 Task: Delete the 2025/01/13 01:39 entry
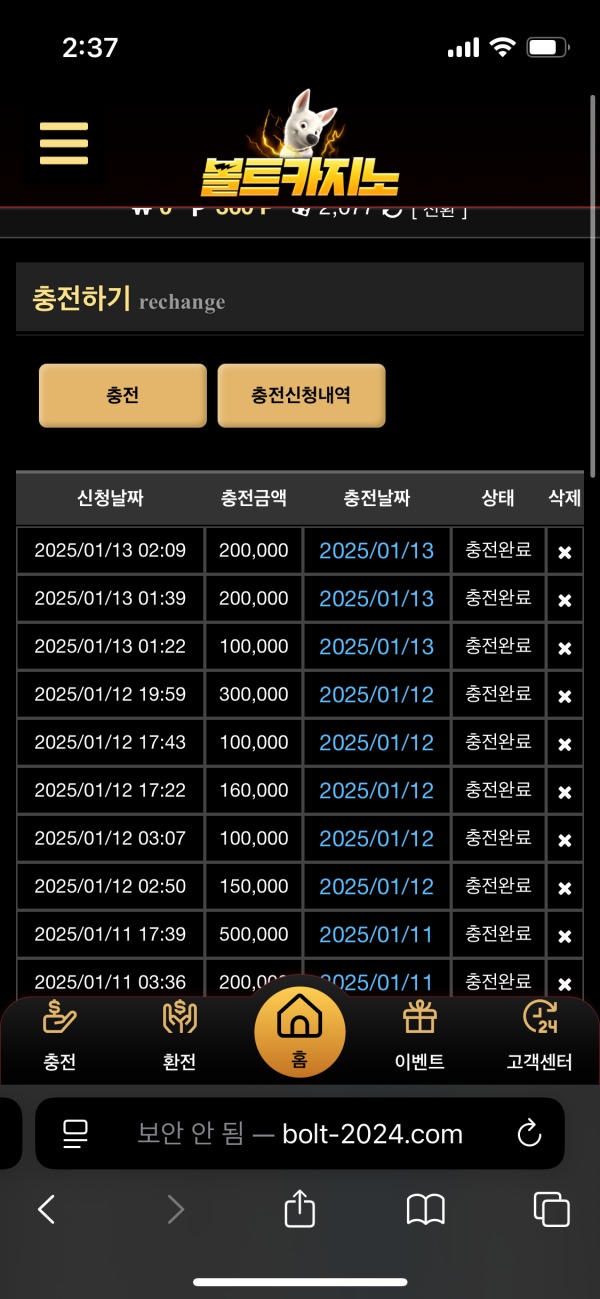tap(565, 600)
